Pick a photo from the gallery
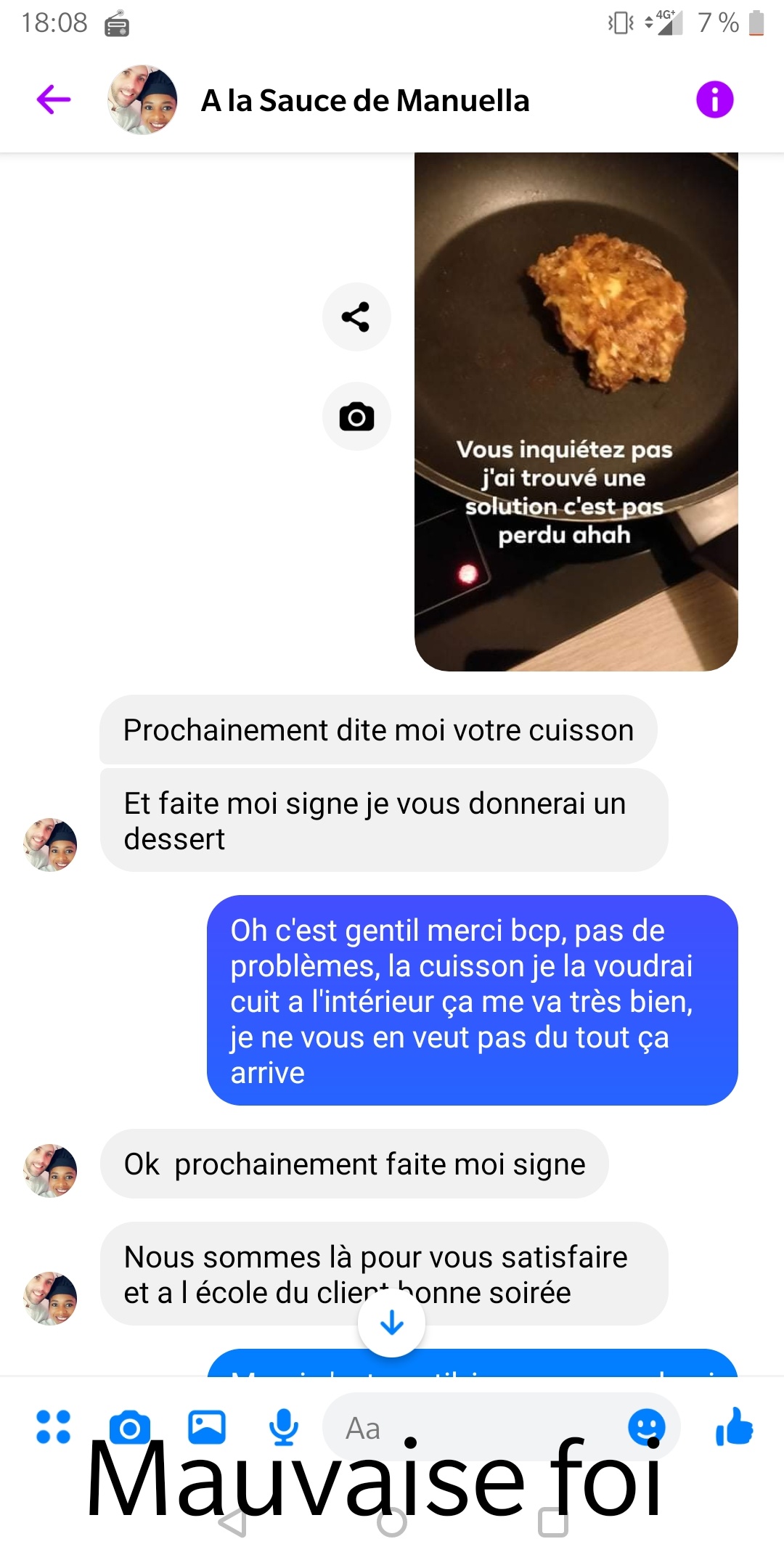 tap(207, 1426)
